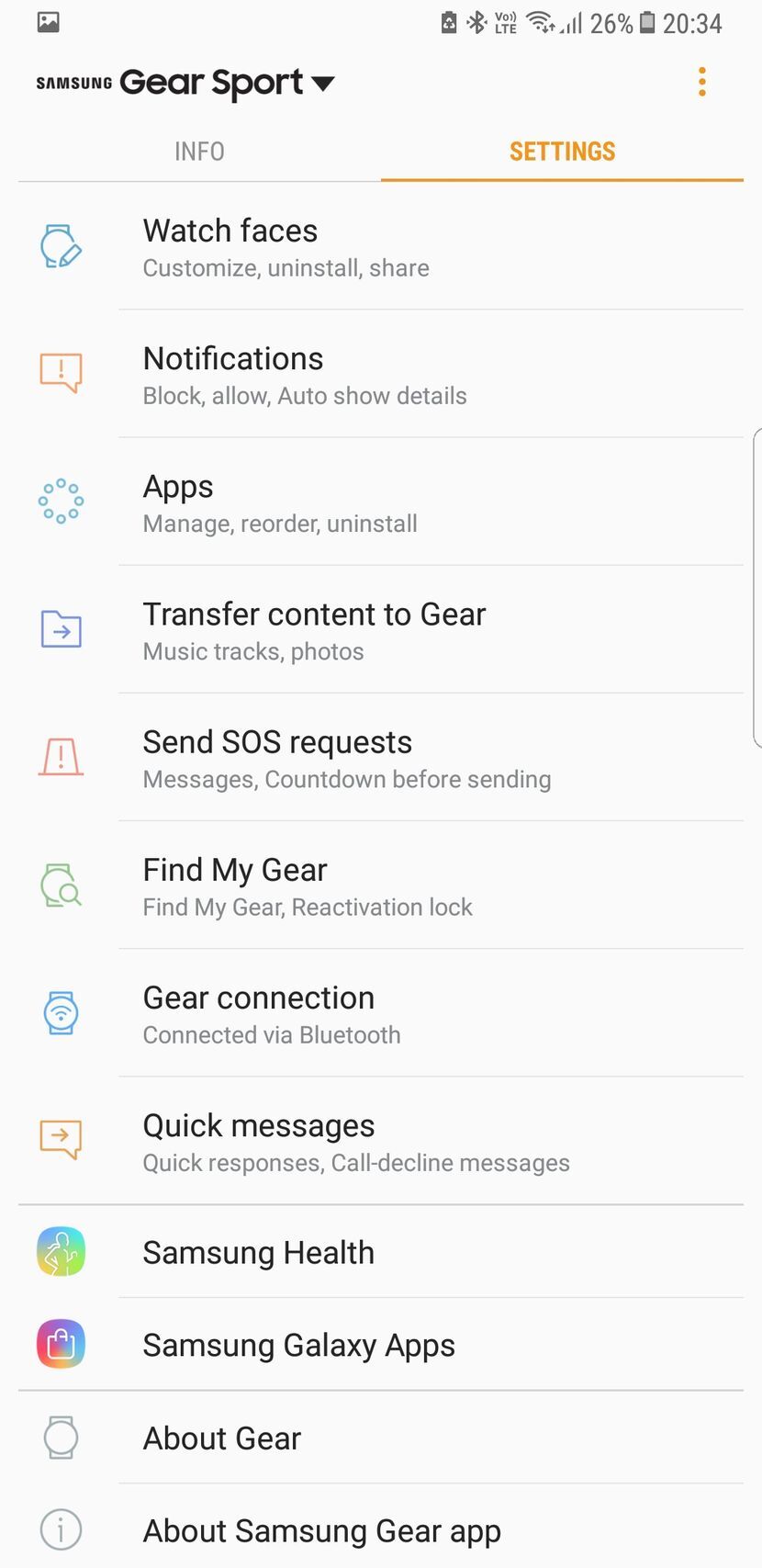Select the Apps circular dots icon
Image resolution: width=762 pixels, height=1568 pixels.
coord(61,502)
